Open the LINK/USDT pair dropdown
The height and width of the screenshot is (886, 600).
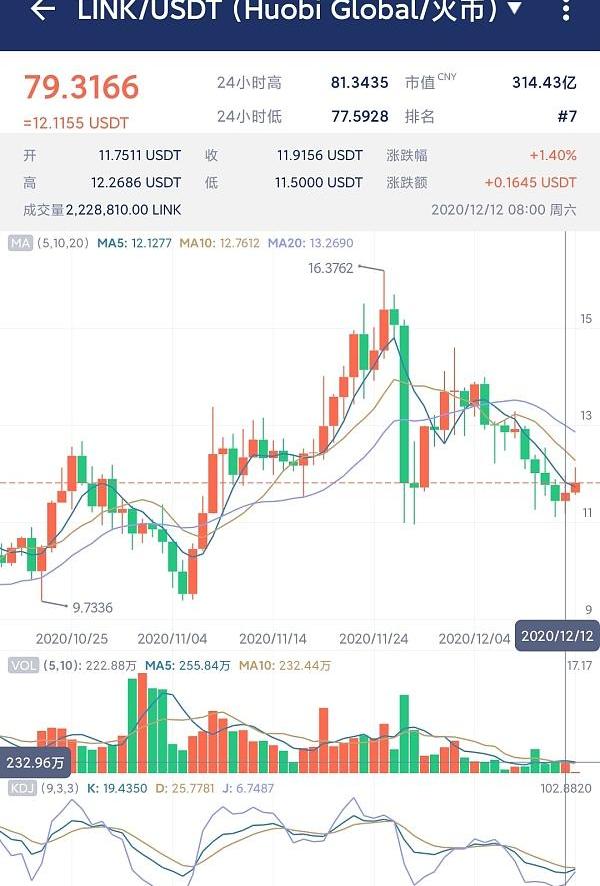click(514, 10)
